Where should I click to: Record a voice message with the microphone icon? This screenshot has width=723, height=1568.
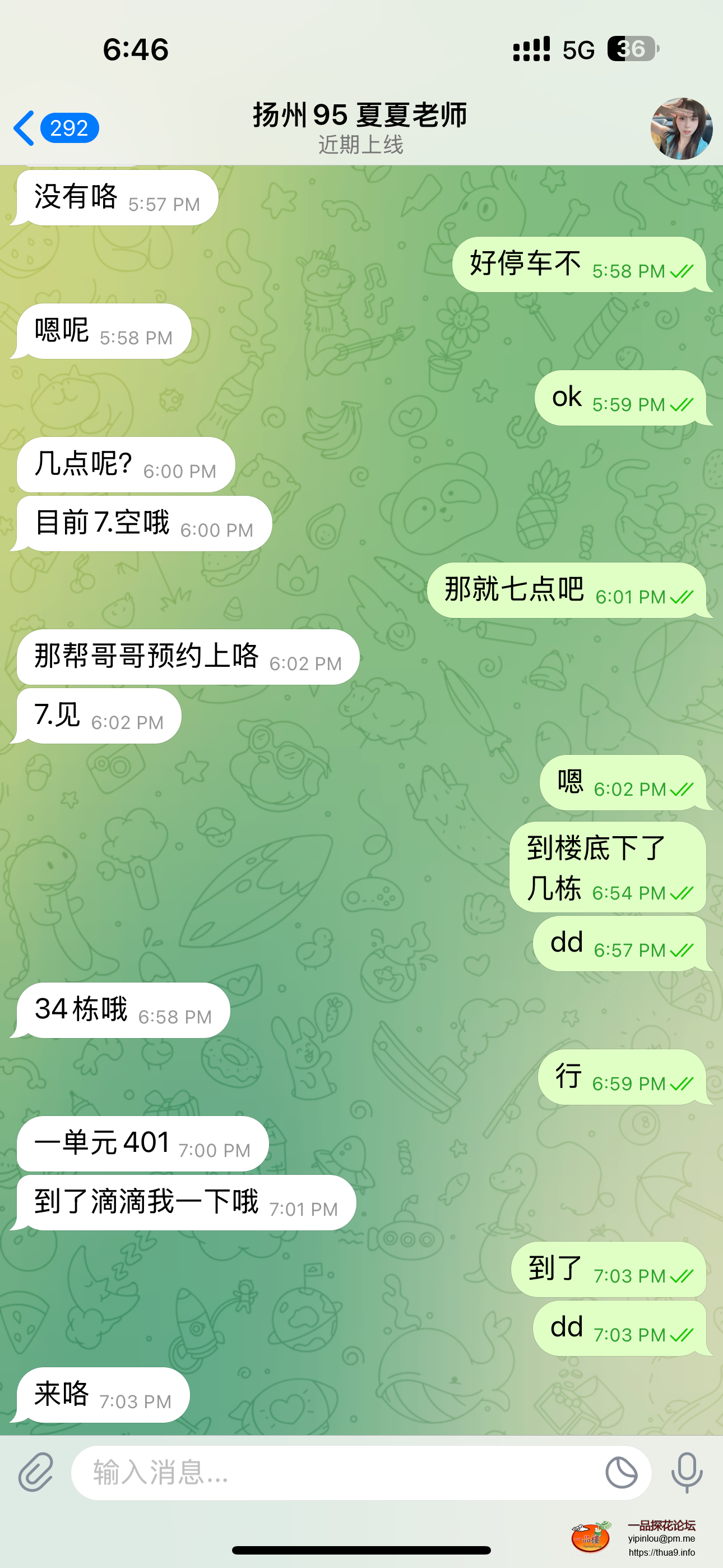pos(685,1474)
